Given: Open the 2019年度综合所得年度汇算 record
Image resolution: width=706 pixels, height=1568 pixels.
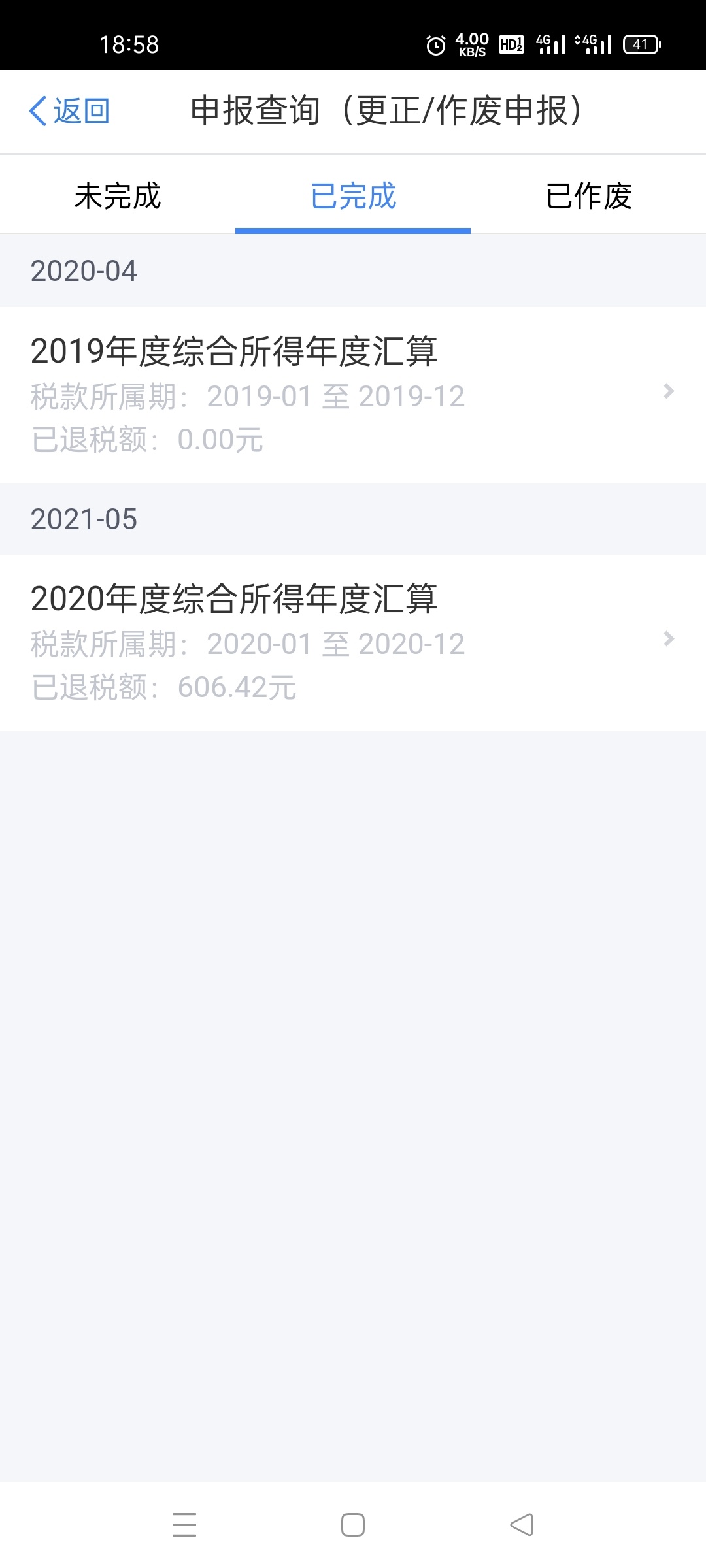Looking at the screenshot, I should tap(353, 395).
